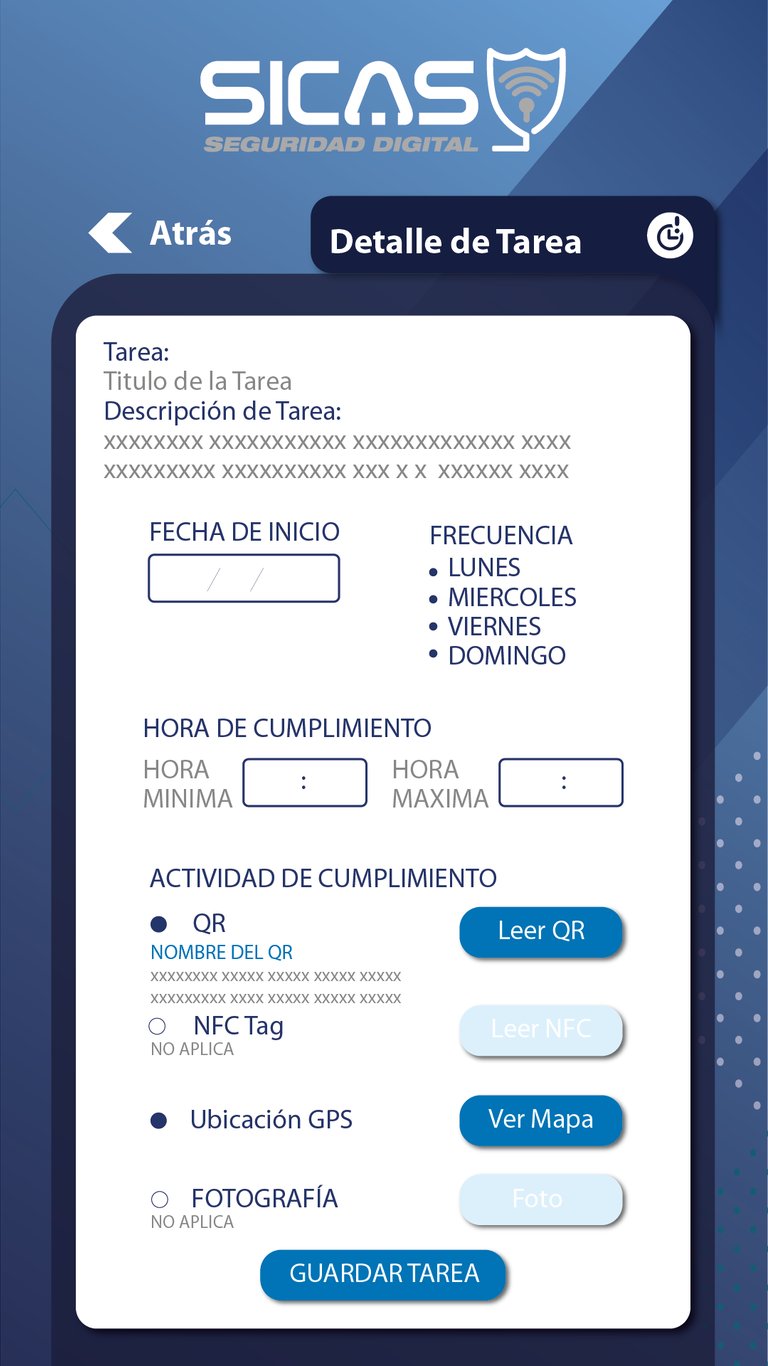Viewport: 768px width, 1366px height.
Task: Select the QR activity option
Action: coord(158,924)
